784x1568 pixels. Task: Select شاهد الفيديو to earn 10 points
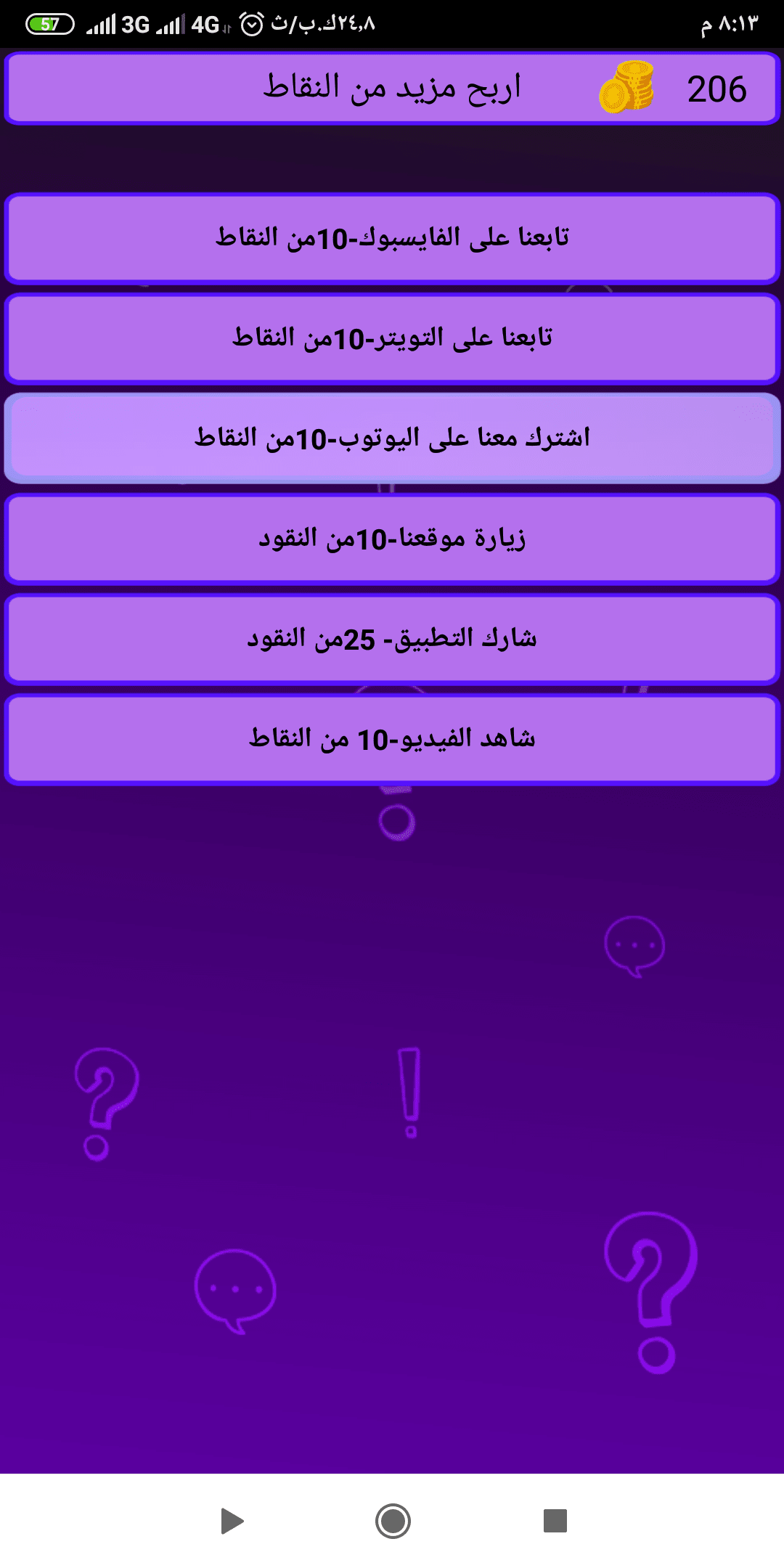[x=392, y=739]
